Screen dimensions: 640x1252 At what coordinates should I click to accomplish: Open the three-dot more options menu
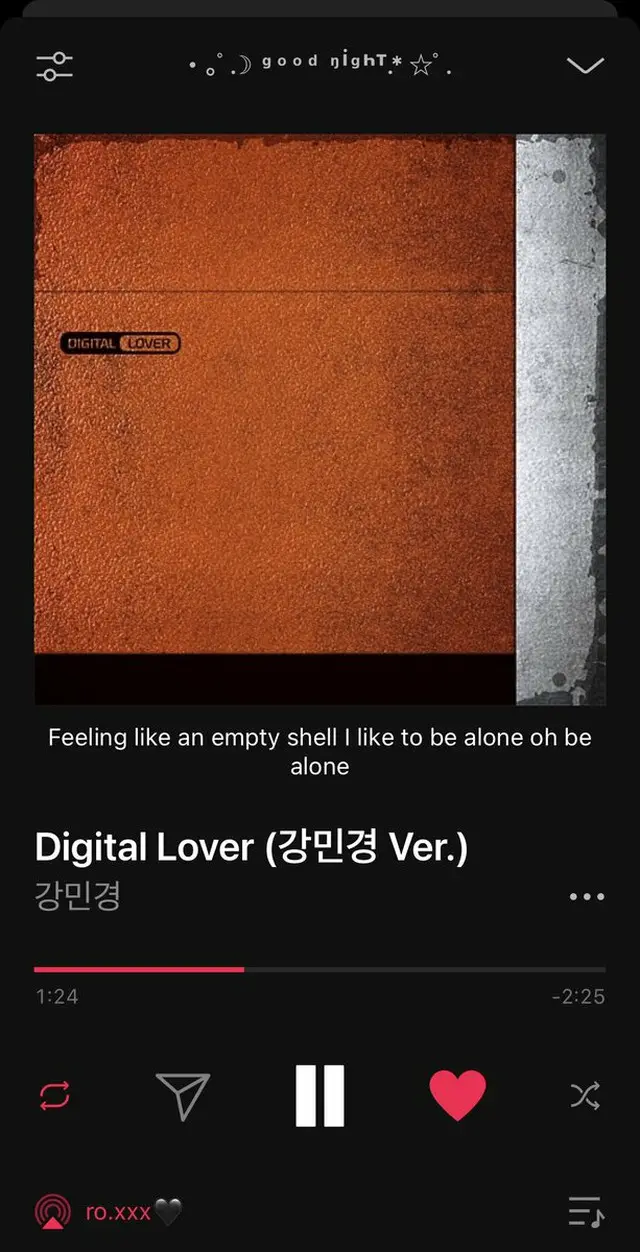[586, 897]
